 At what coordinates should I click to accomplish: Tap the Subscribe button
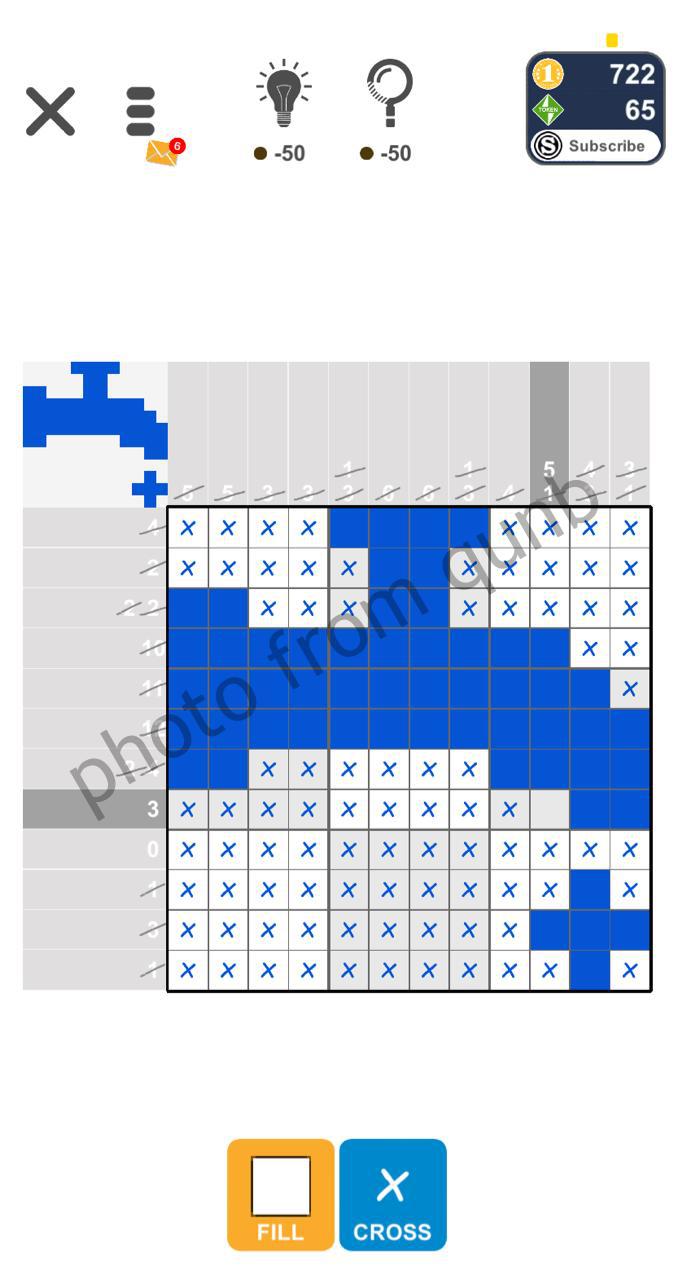[x=596, y=146]
